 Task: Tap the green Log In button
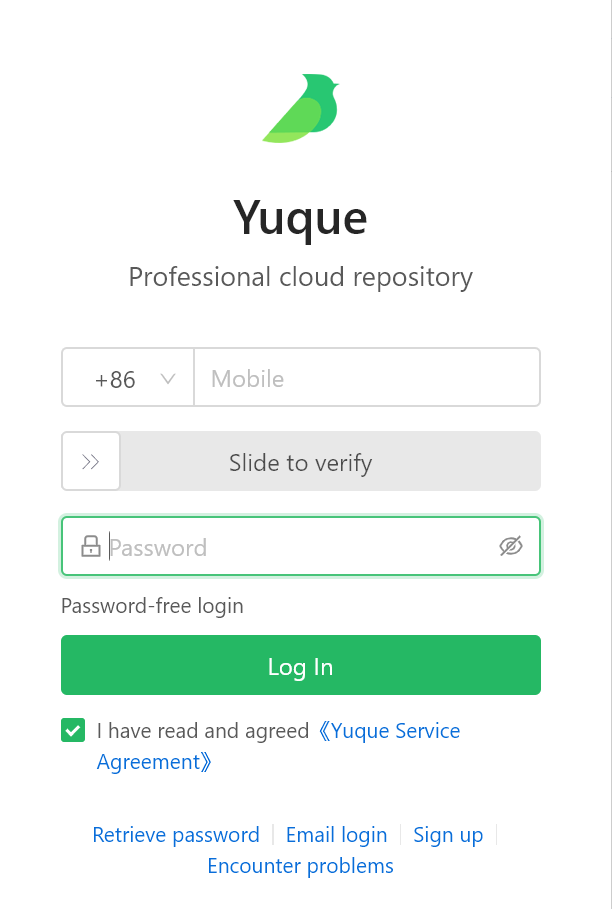click(x=300, y=666)
